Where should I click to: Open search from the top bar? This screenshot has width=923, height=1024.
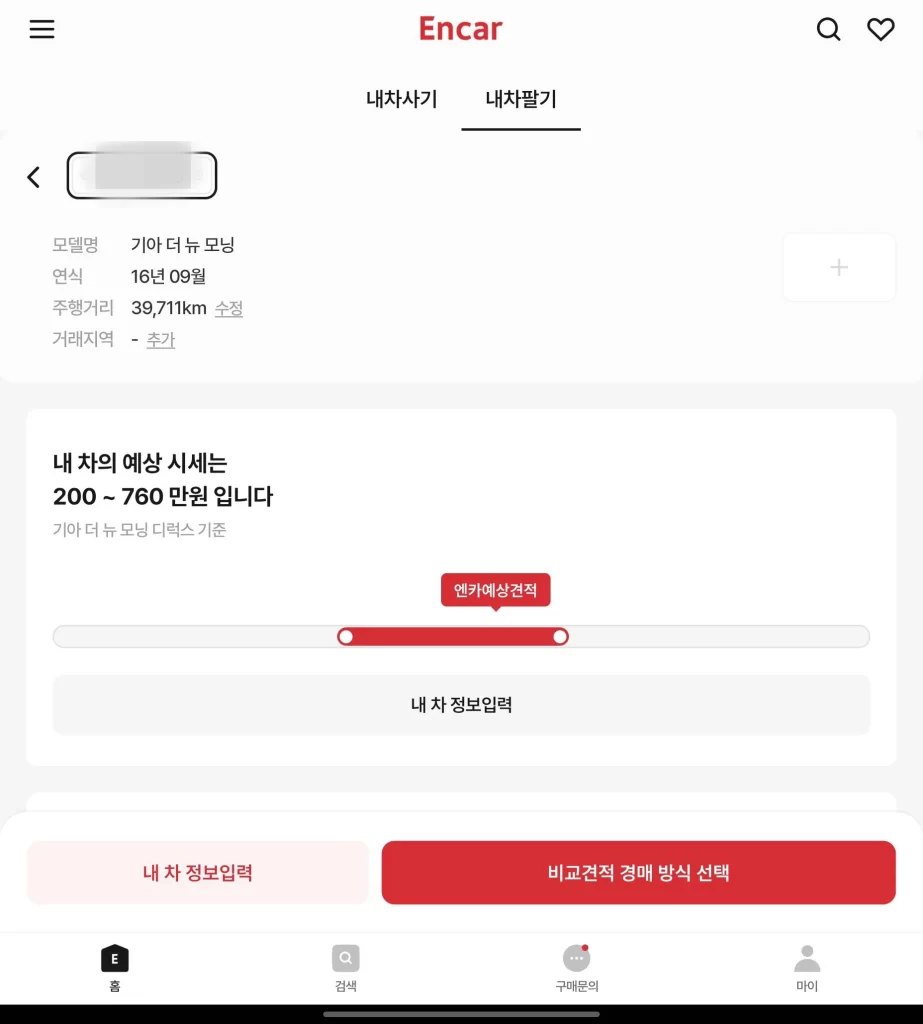[828, 30]
